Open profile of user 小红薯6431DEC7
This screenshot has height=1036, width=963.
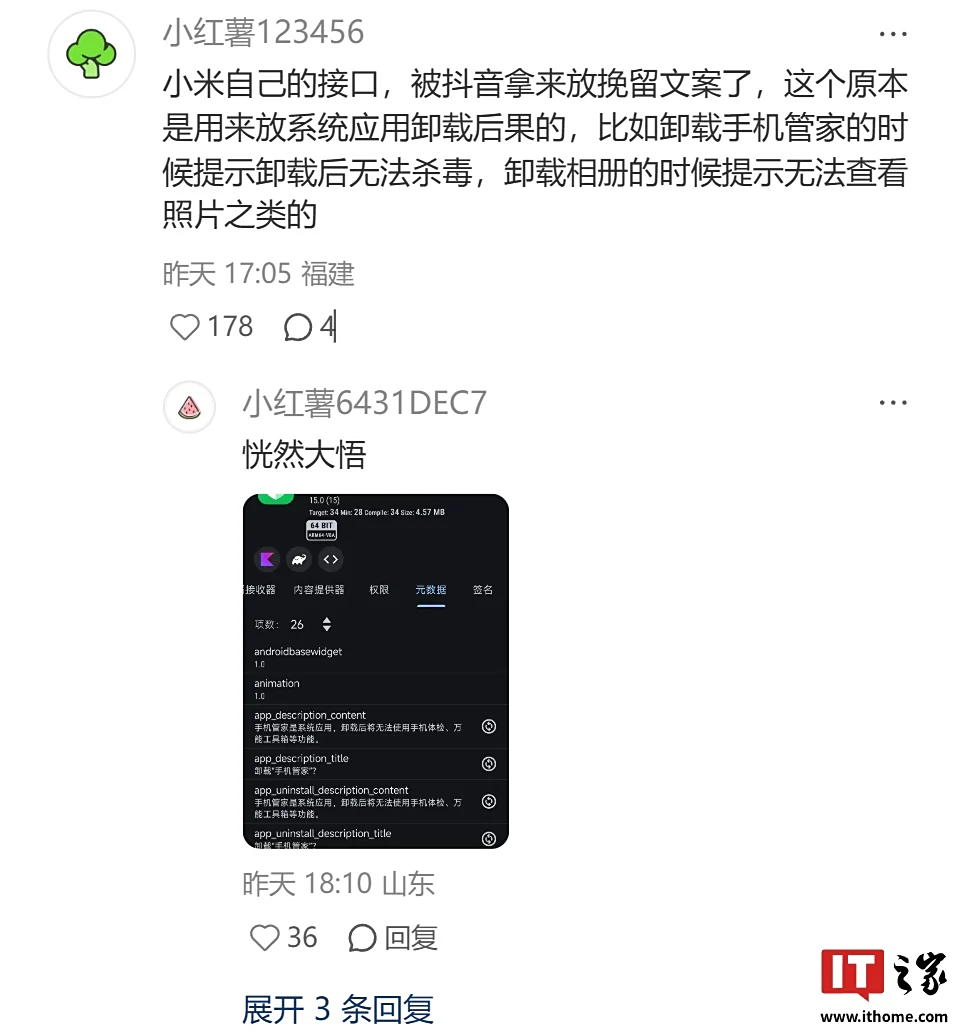click(x=364, y=403)
